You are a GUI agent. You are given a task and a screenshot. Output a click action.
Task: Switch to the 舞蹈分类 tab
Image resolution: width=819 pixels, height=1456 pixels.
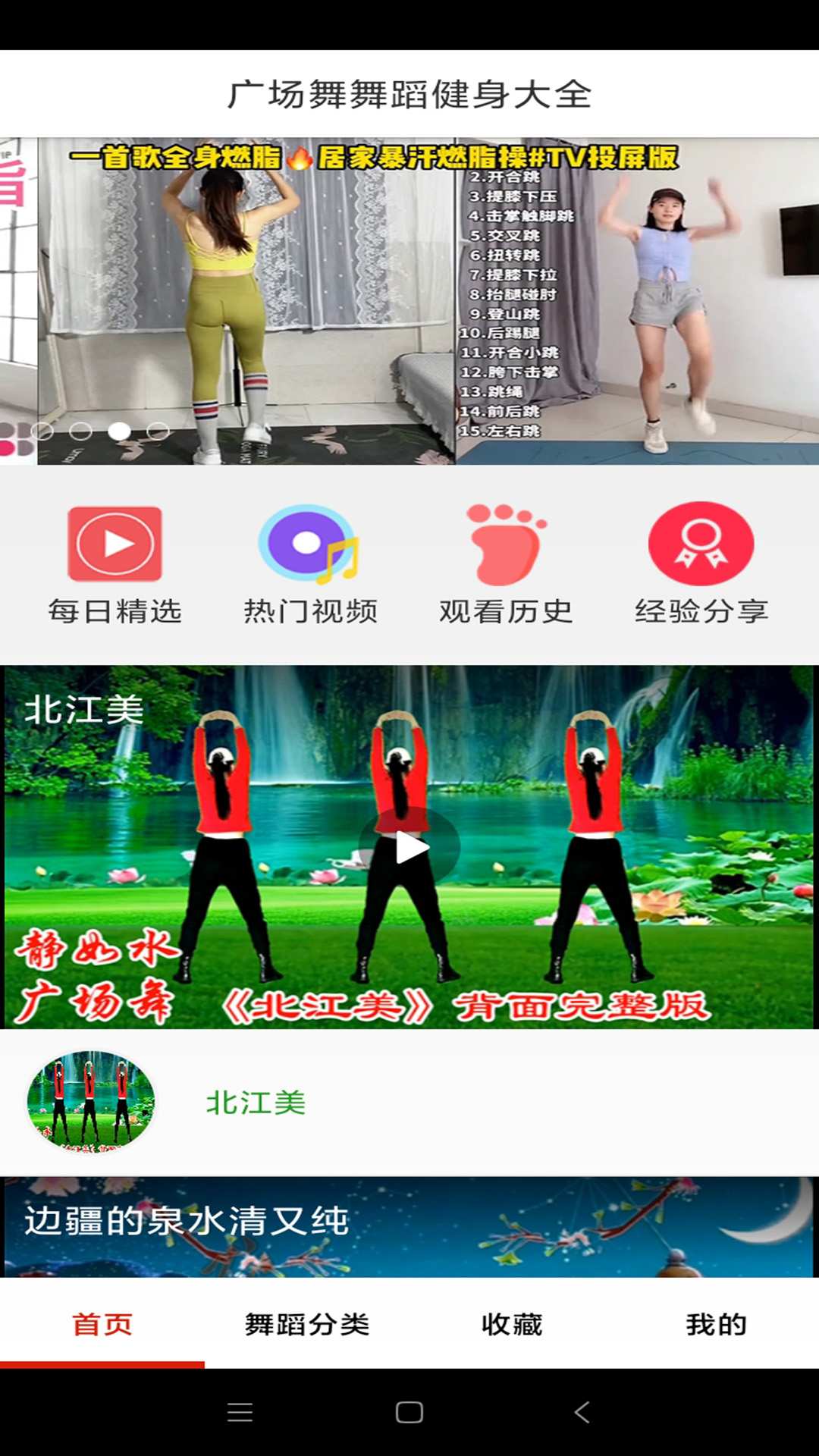tap(307, 1324)
